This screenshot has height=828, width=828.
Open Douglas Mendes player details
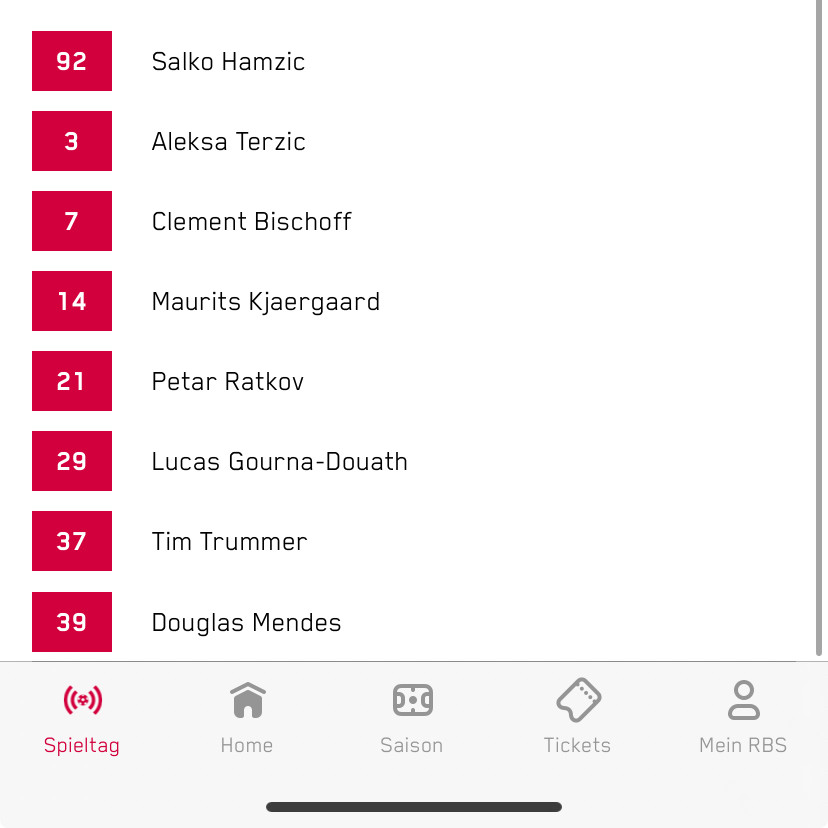pos(246,622)
